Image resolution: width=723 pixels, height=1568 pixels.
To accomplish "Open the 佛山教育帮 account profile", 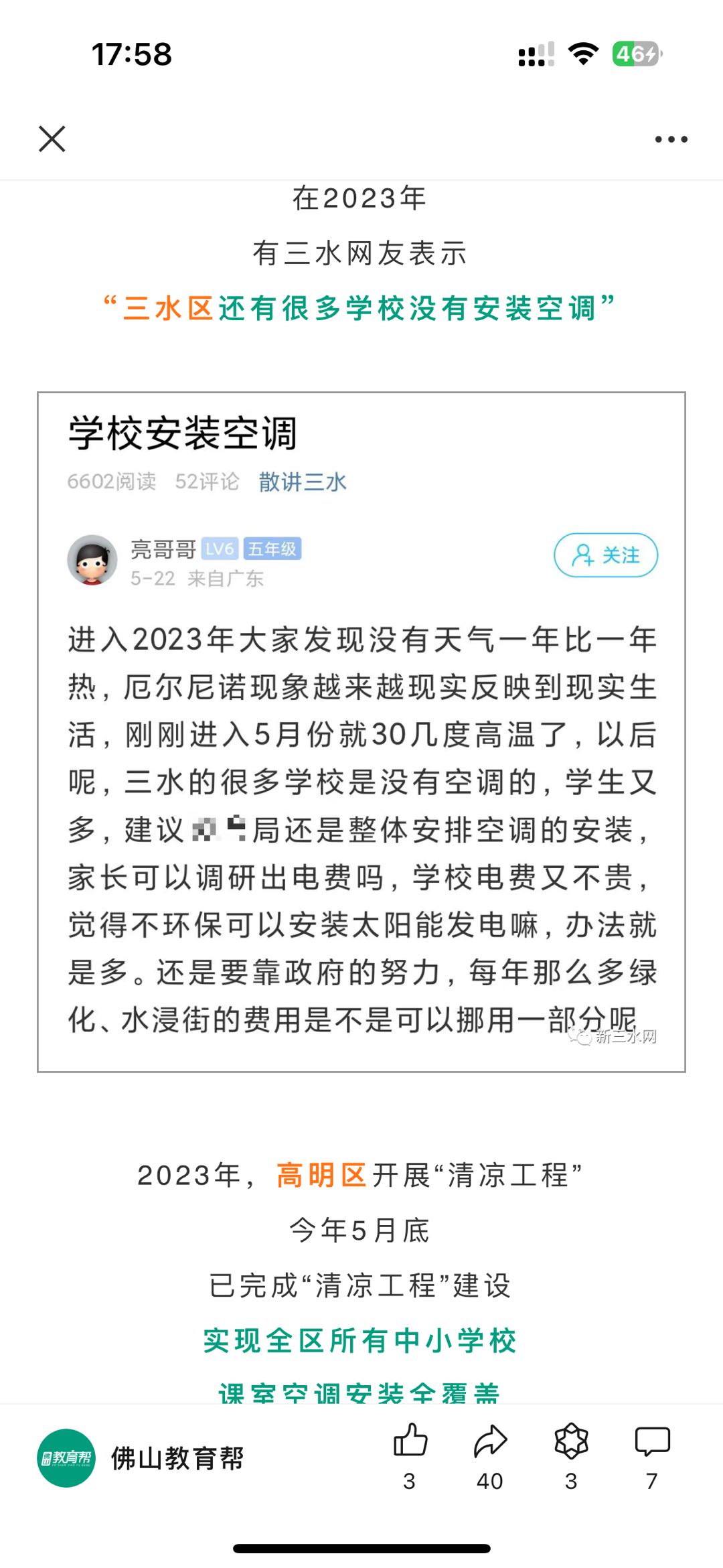I will coord(141,1458).
